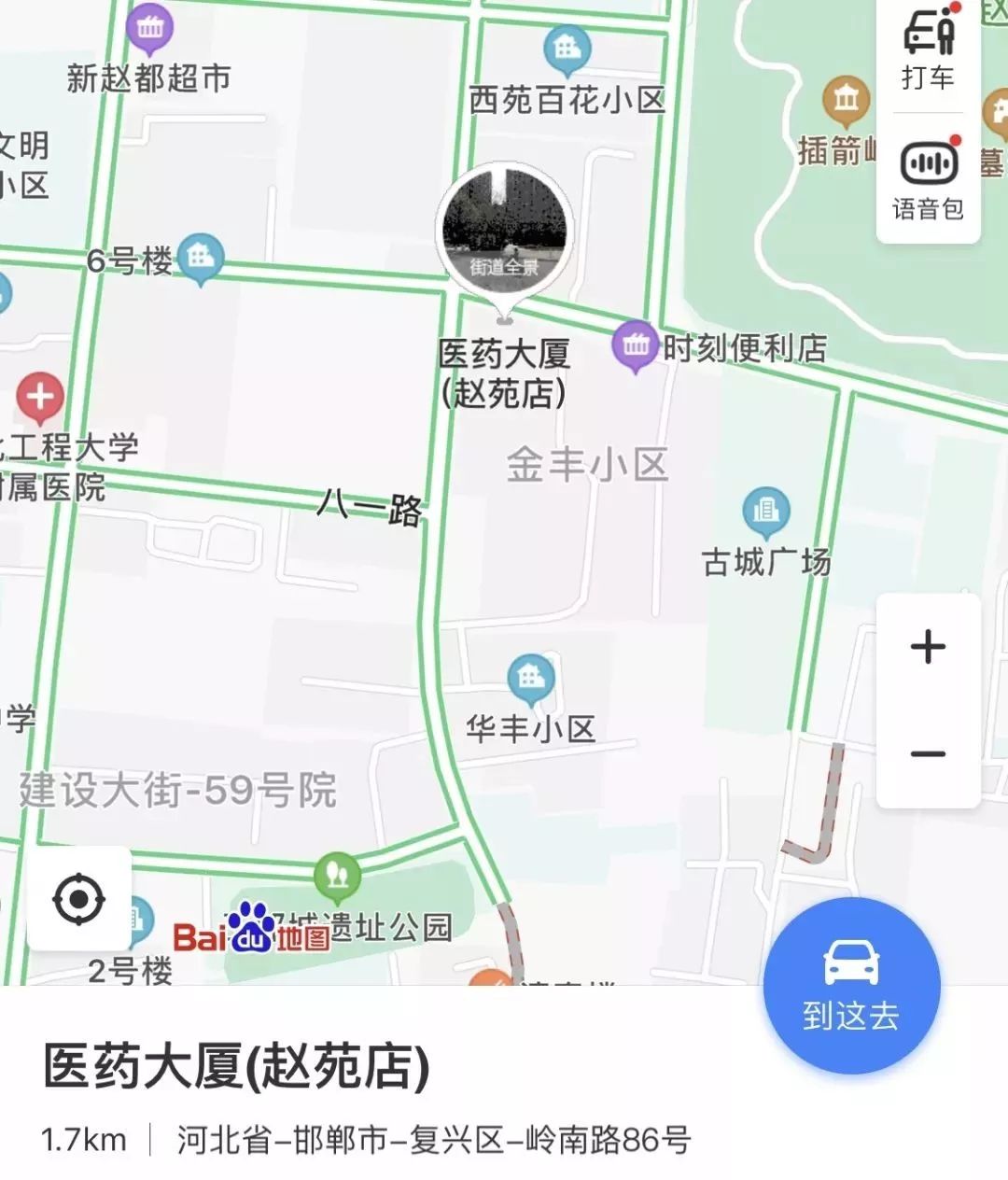
Task: Click the 西苑百花小区 residential marker
Action: coord(567,49)
